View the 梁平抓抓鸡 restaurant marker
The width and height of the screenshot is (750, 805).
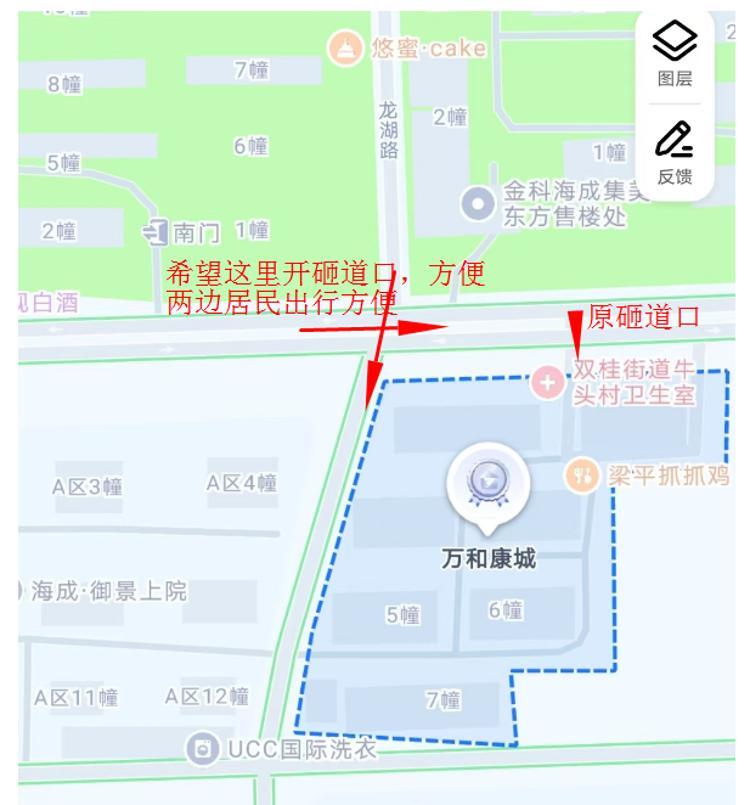pos(580,475)
